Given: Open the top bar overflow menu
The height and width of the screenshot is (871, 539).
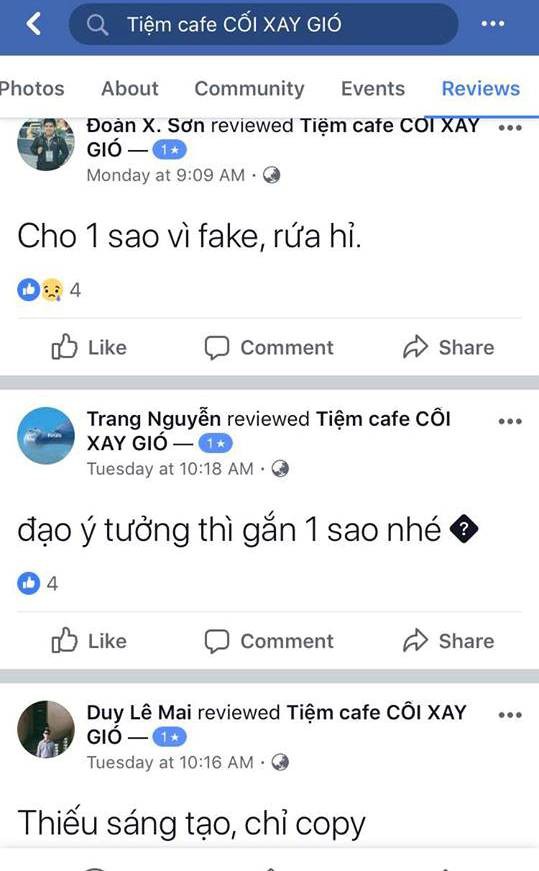Looking at the screenshot, I should (492, 24).
